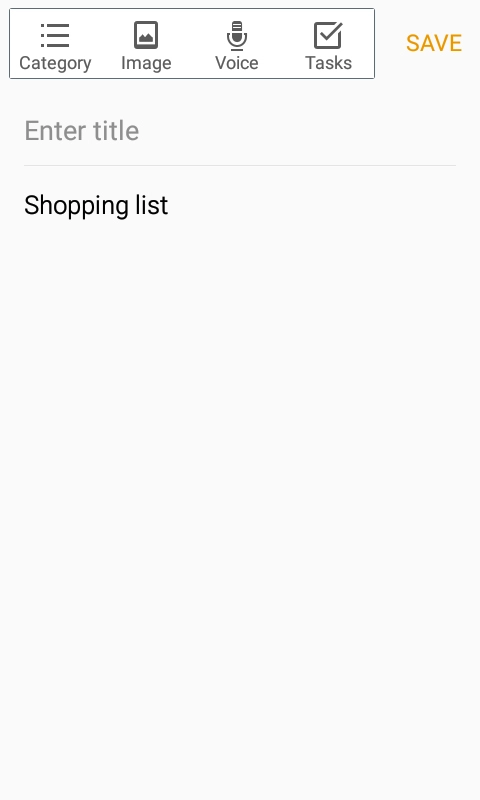Save the note
Image resolution: width=480 pixels, height=800 pixels.
(x=434, y=43)
